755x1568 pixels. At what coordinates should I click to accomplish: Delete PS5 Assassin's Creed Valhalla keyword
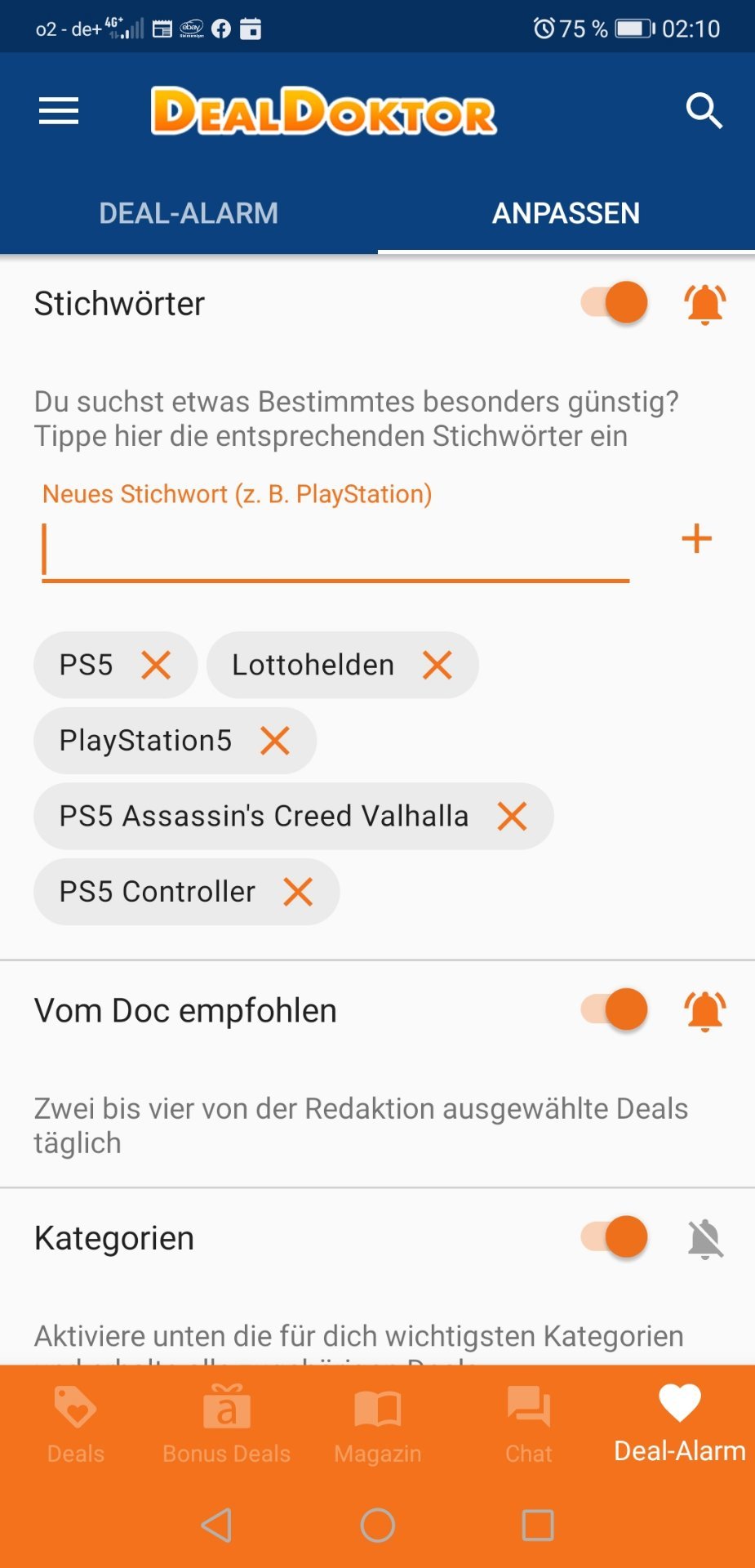[x=512, y=816]
